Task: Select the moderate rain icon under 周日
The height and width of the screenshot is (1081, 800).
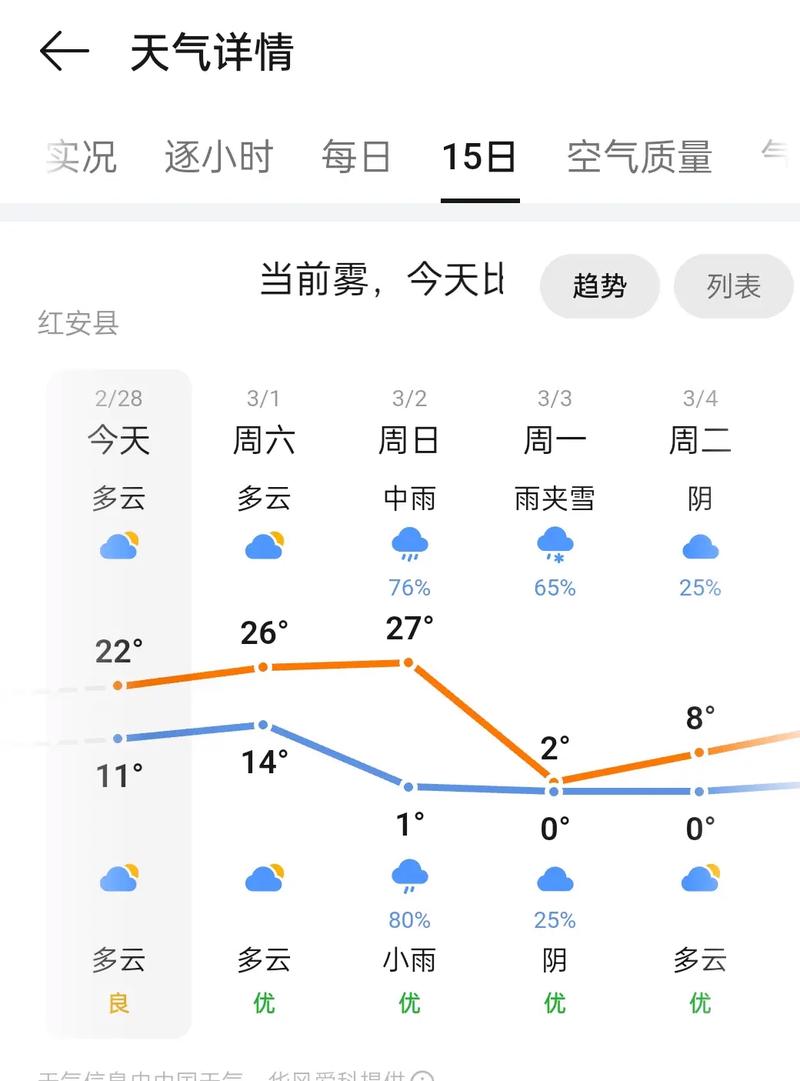Action: (408, 543)
